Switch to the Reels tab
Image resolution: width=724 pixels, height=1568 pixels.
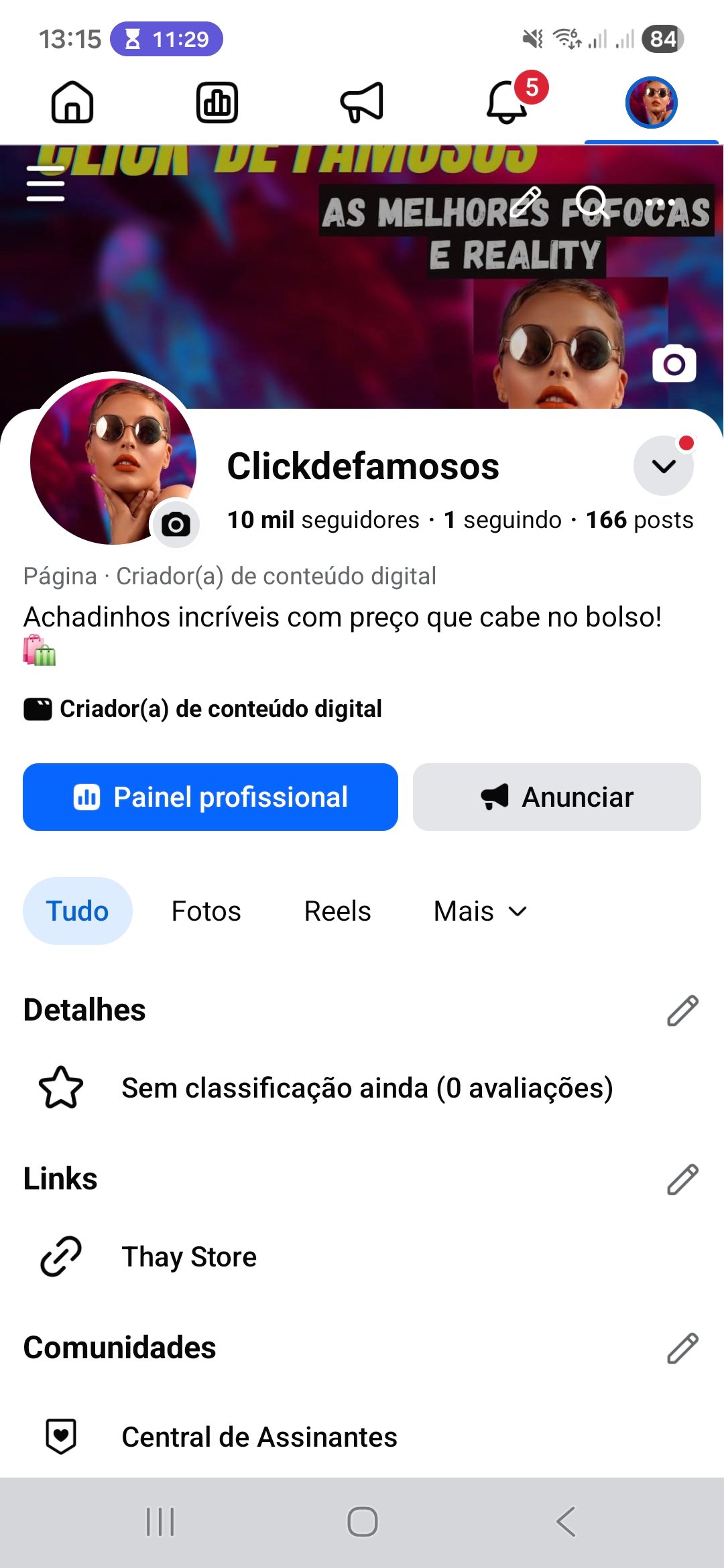point(337,911)
